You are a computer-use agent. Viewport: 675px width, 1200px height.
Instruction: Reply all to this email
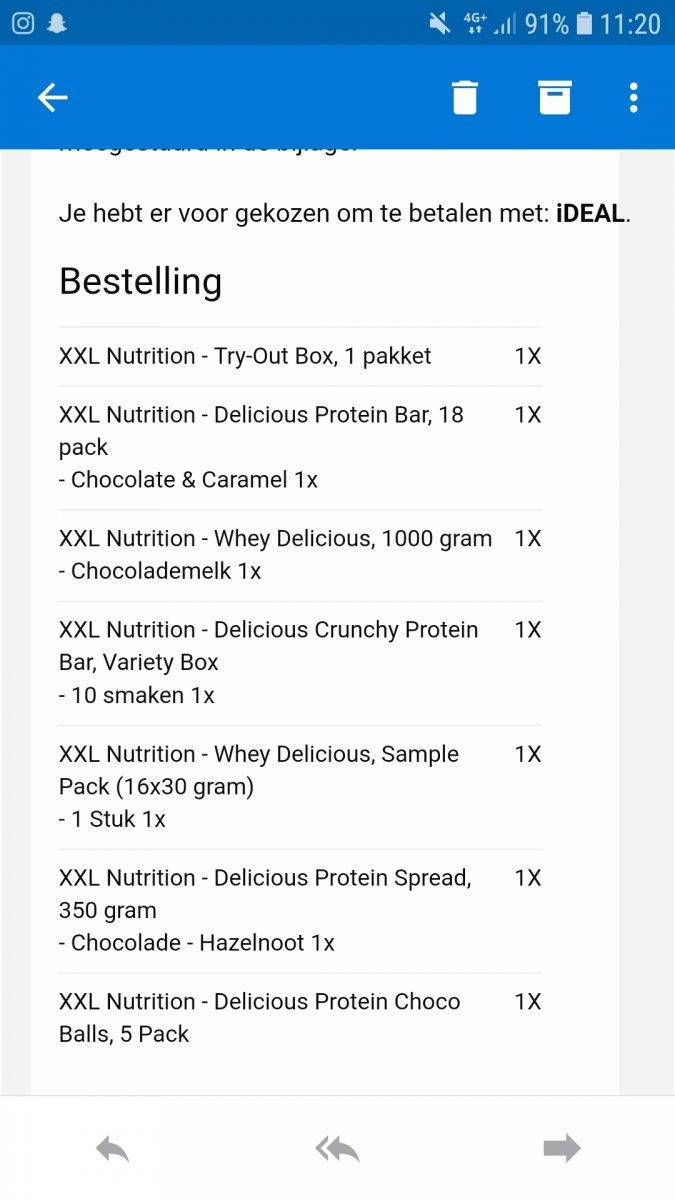pos(337,1149)
